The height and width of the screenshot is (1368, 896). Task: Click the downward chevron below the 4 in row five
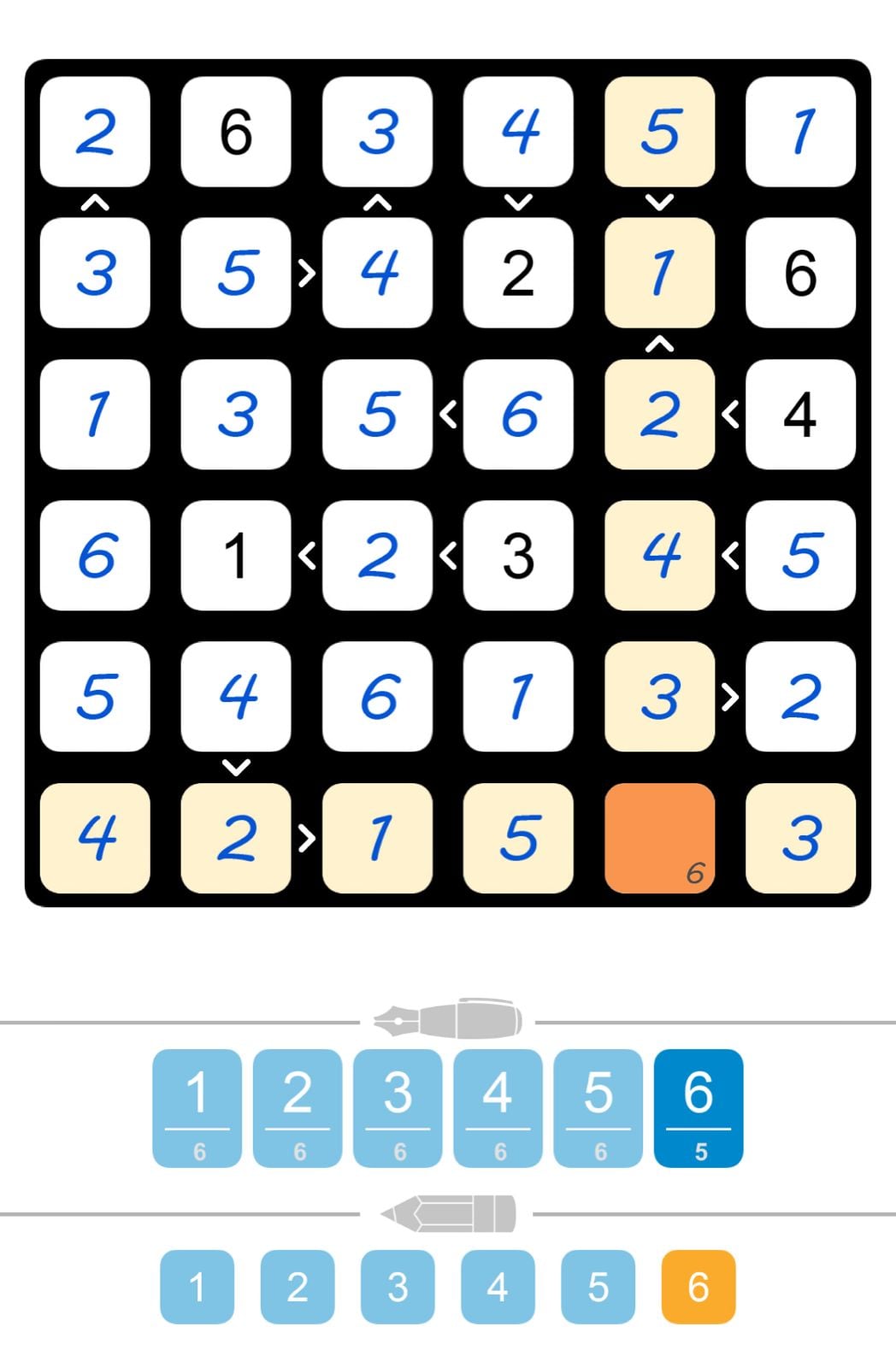[x=236, y=768]
